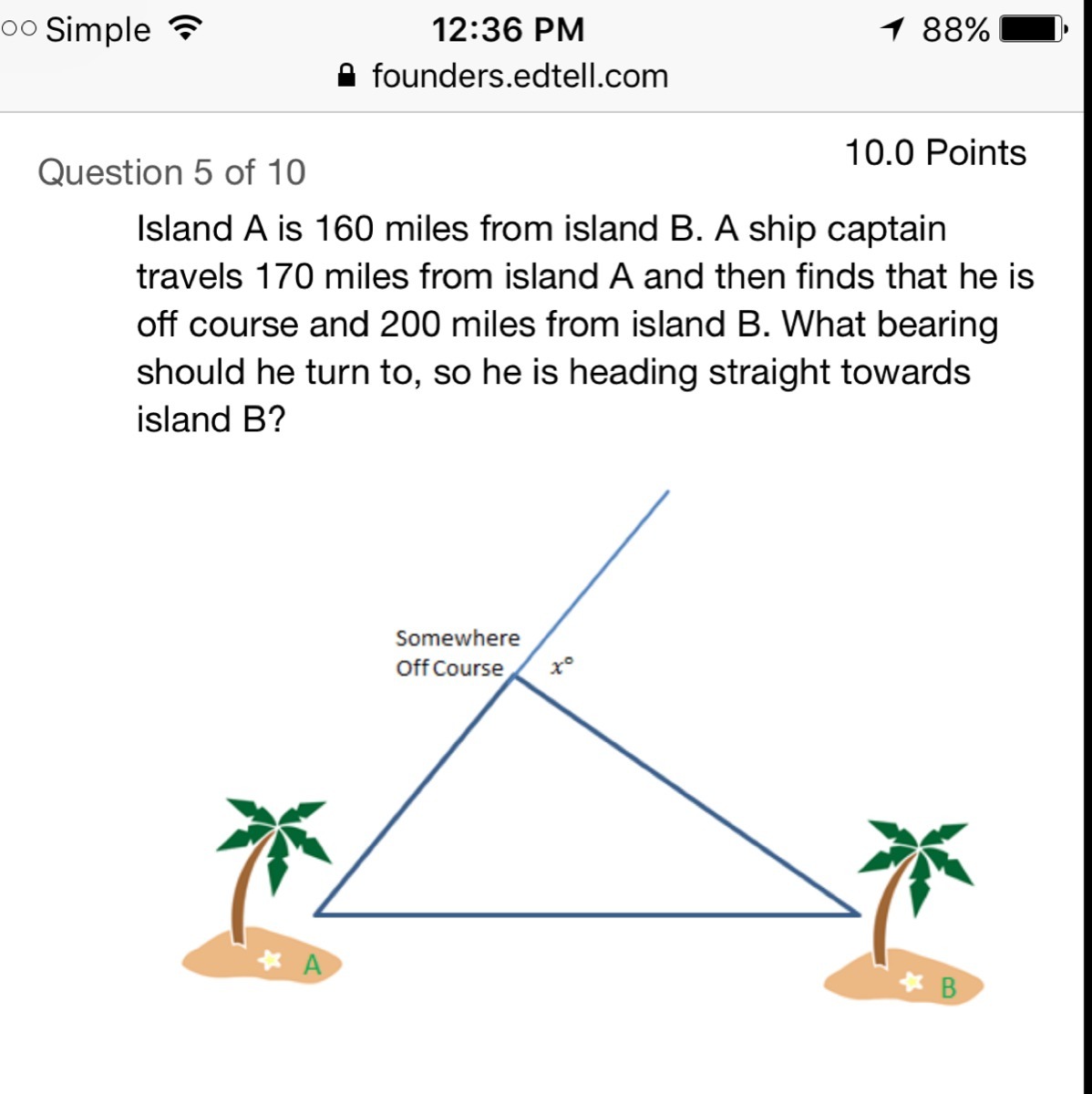Tap the founders.edtell.com address bar
The height and width of the screenshot is (1094, 1092).
click(519, 76)
